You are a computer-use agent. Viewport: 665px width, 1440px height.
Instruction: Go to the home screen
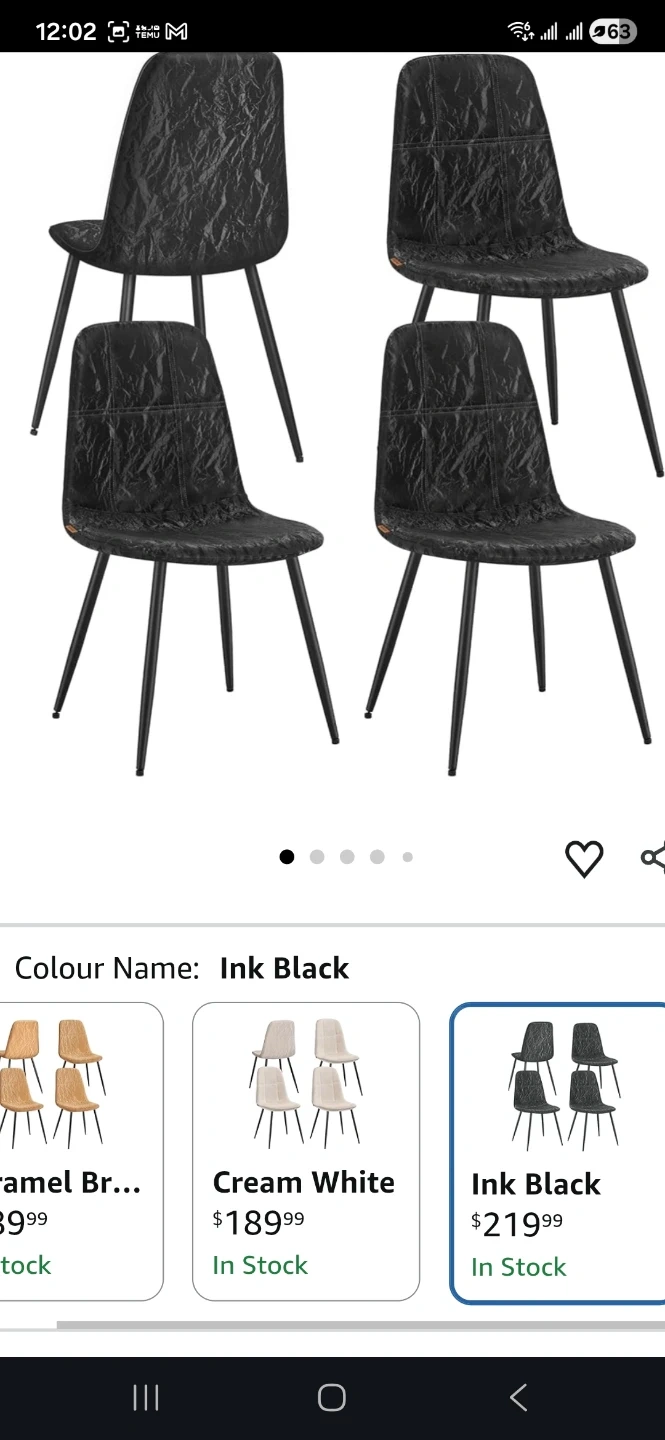pos(332,1397)
